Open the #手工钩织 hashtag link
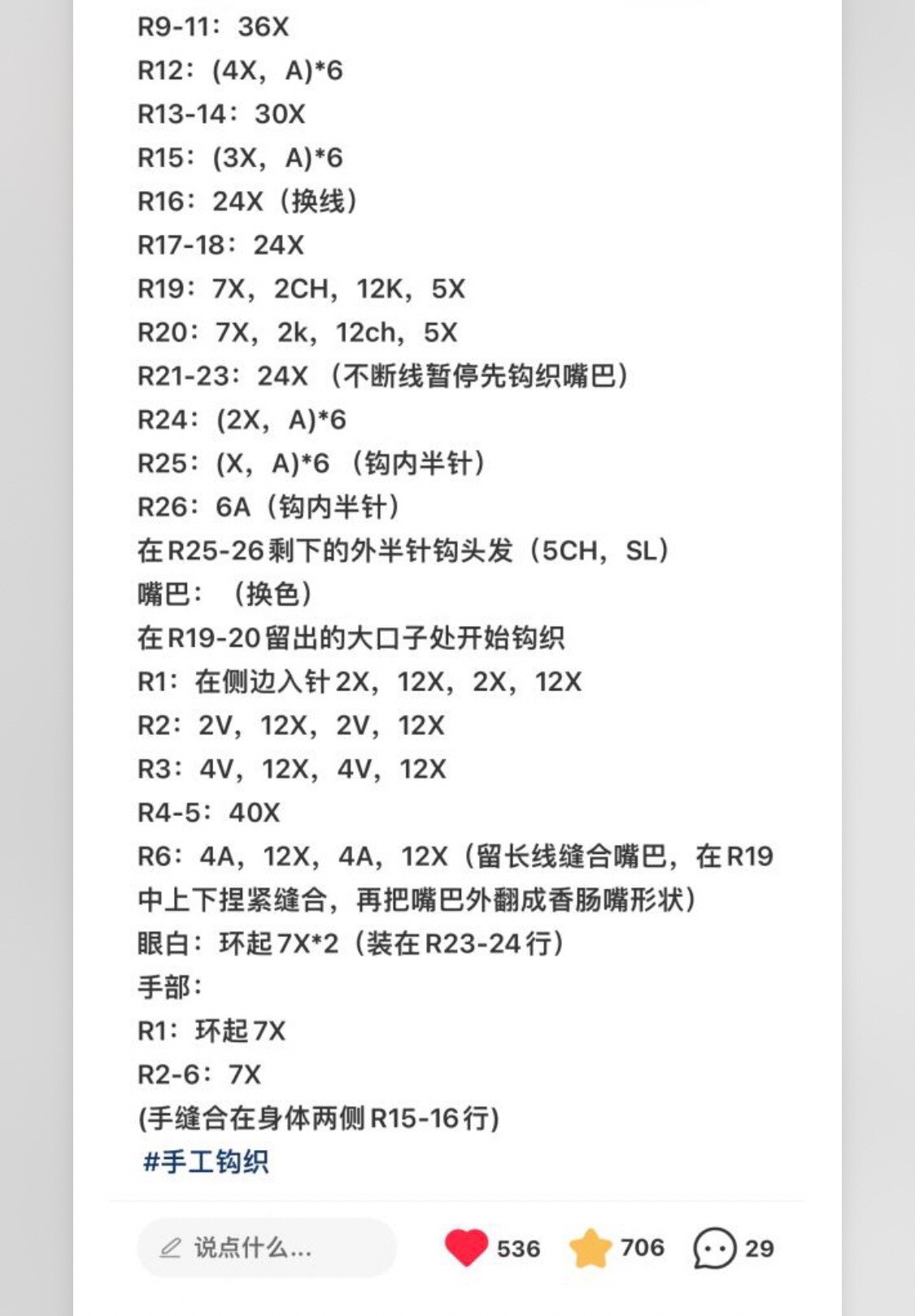The width and height of the screenshot is (915, 1316). (206, 1161)
